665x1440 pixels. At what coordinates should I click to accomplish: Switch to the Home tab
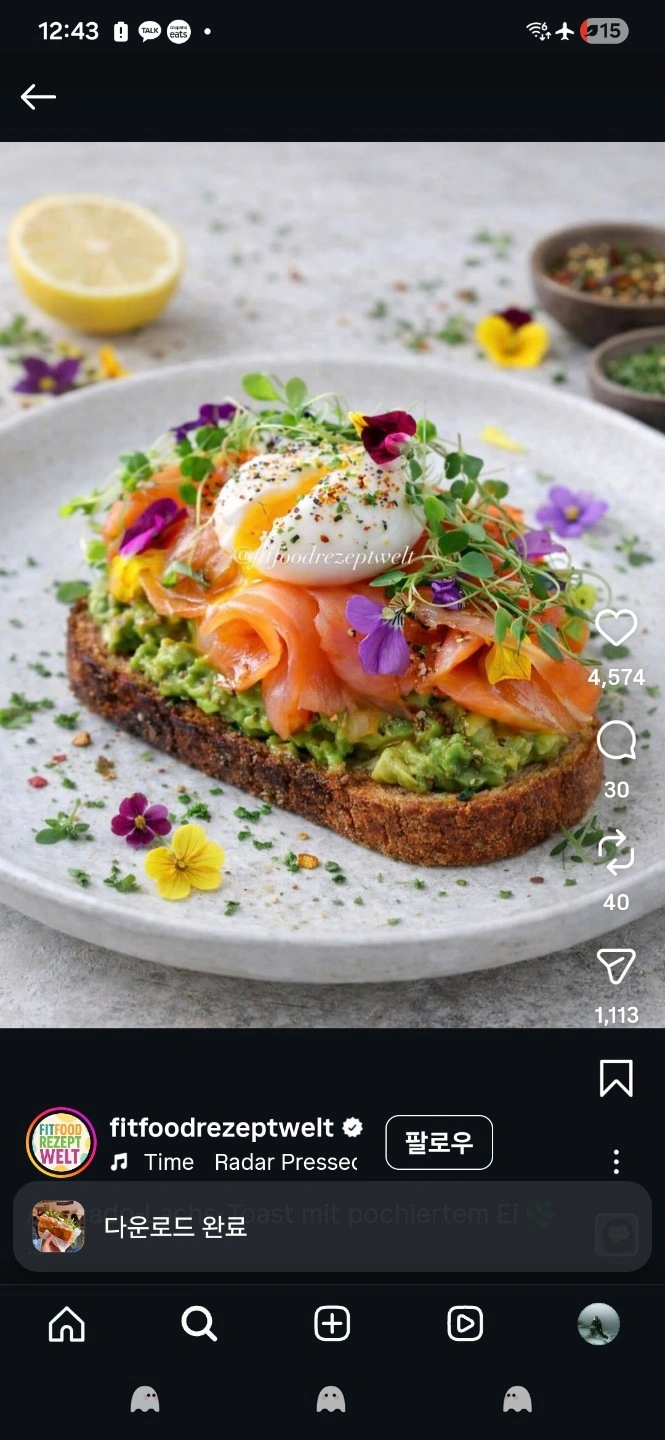(x=67, y=1324)
